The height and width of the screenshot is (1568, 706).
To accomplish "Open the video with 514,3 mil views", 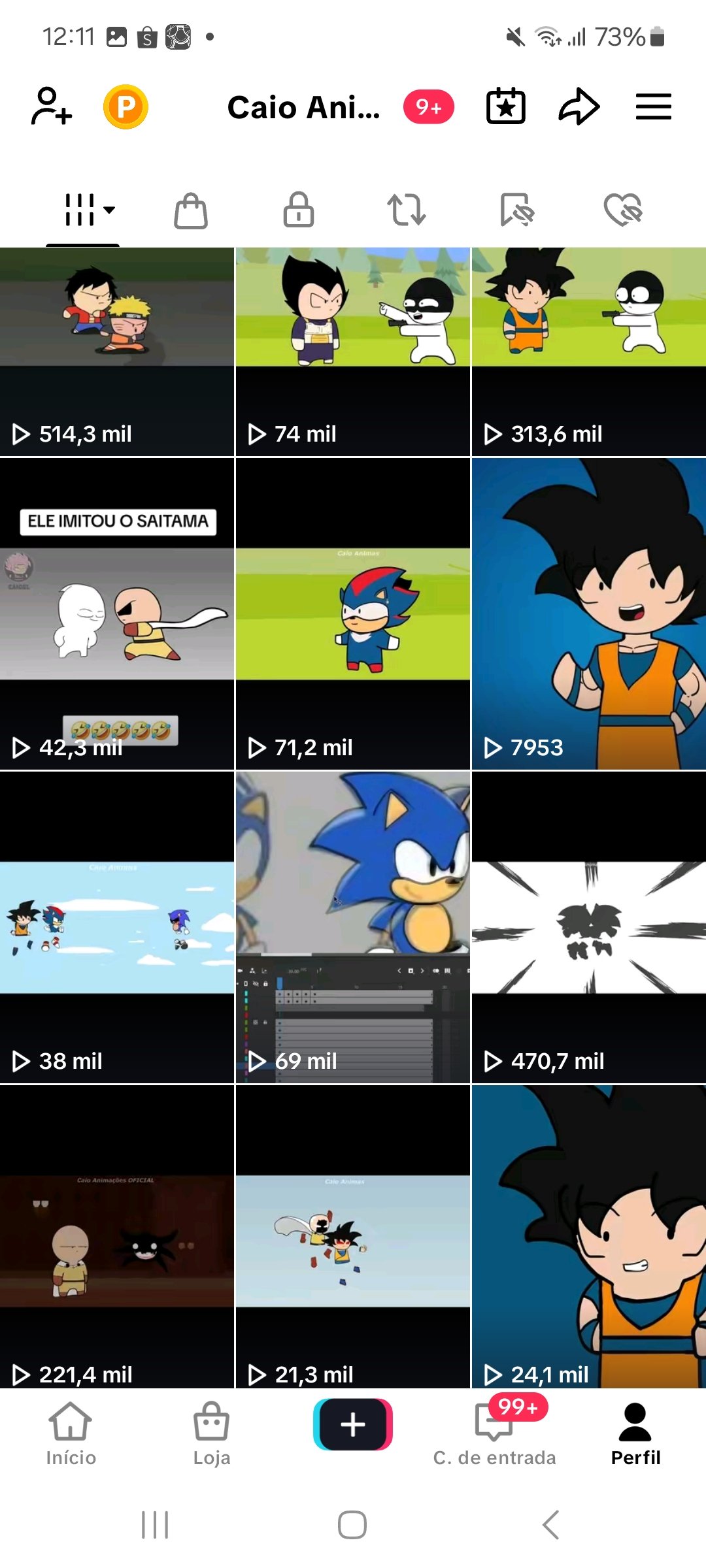I will coord(117,351).
